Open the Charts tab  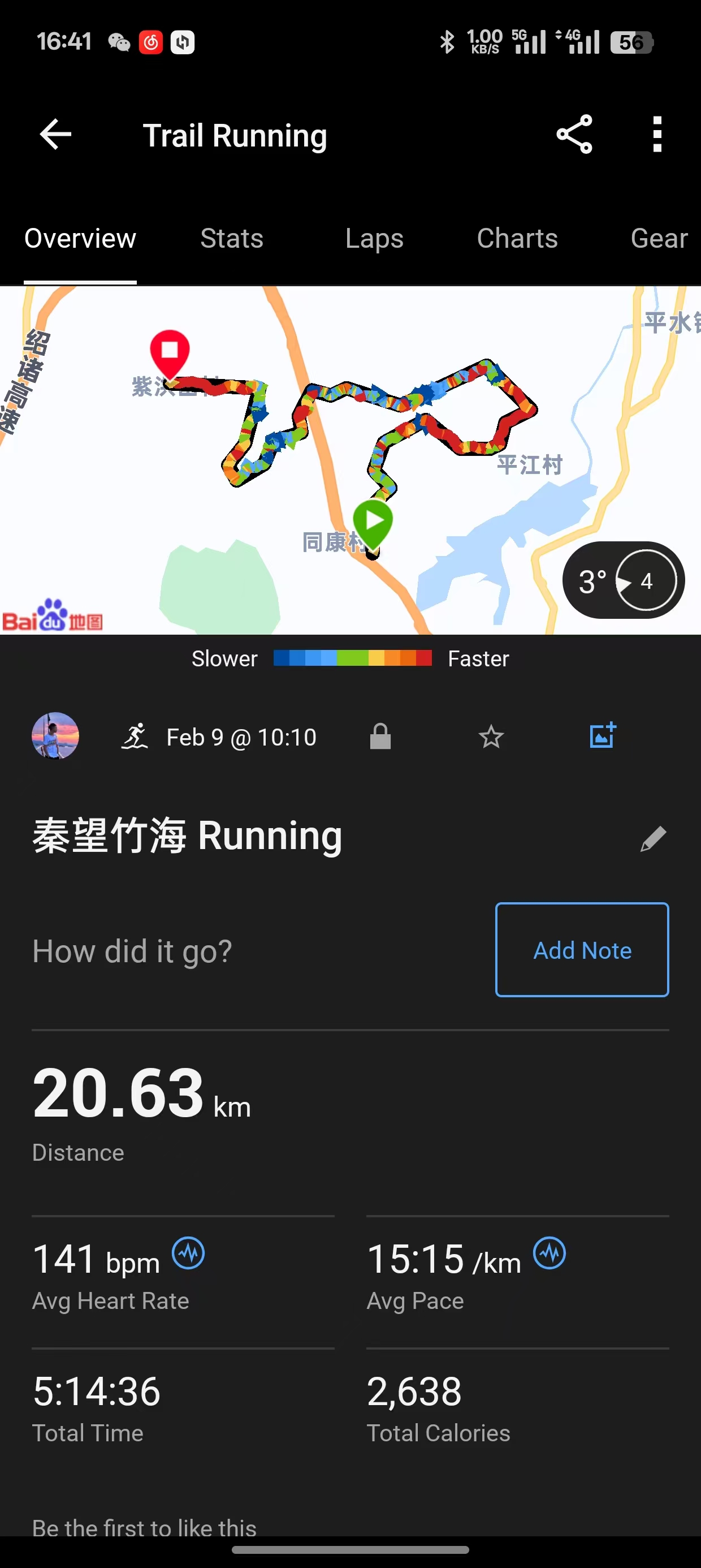pos(517,239)
